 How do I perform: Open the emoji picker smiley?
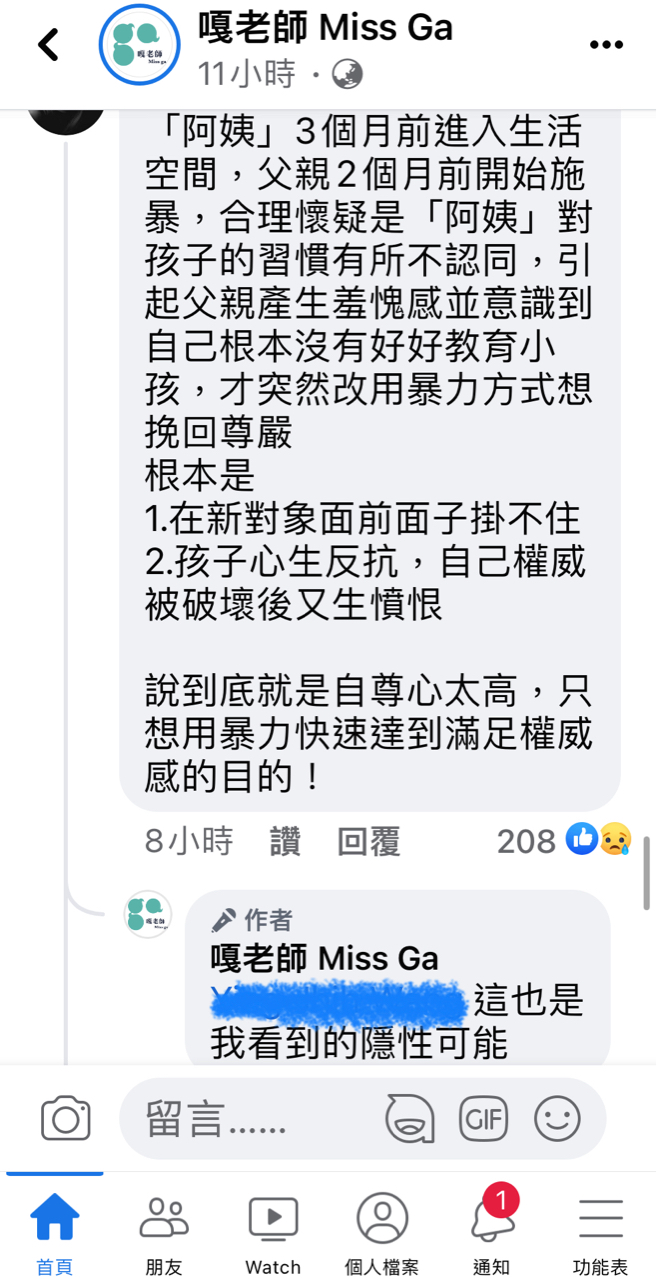click(557, 1119)
